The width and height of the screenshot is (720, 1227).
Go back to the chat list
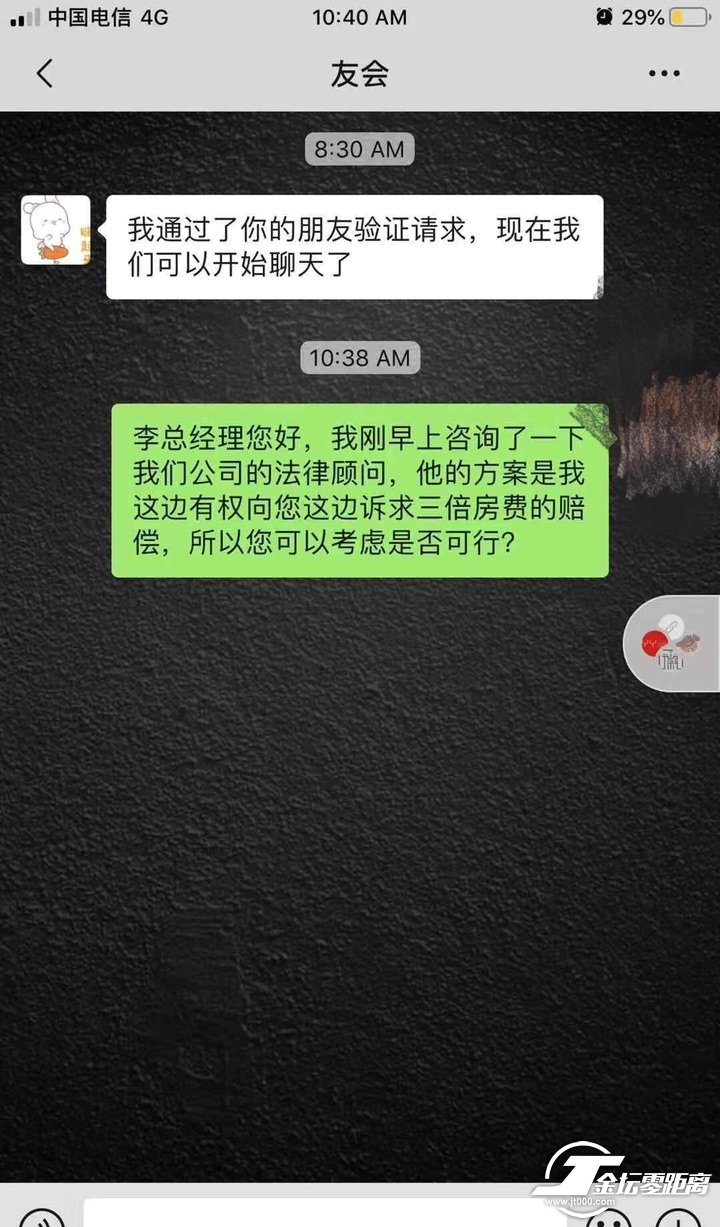click(x=44, y=74)
